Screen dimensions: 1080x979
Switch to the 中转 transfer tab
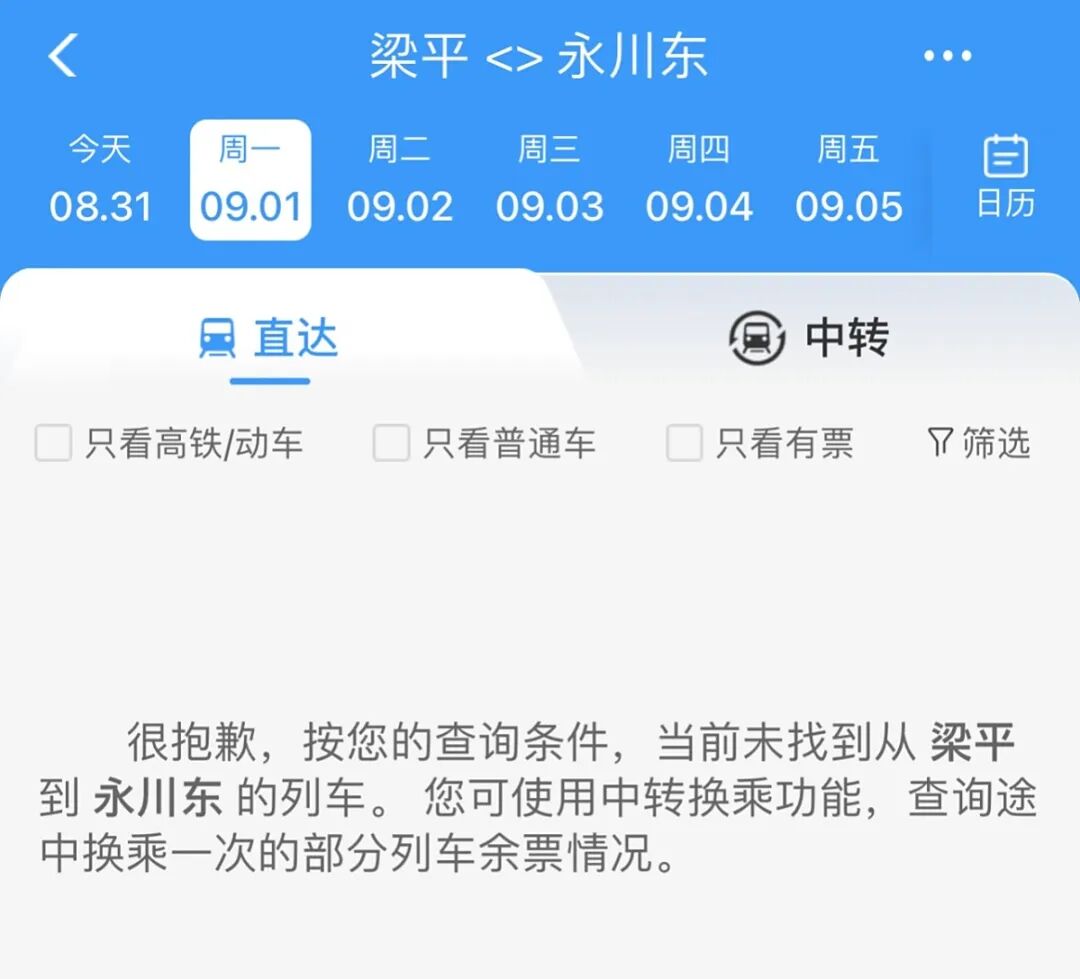pyautogui.click(x=810, y=338)
